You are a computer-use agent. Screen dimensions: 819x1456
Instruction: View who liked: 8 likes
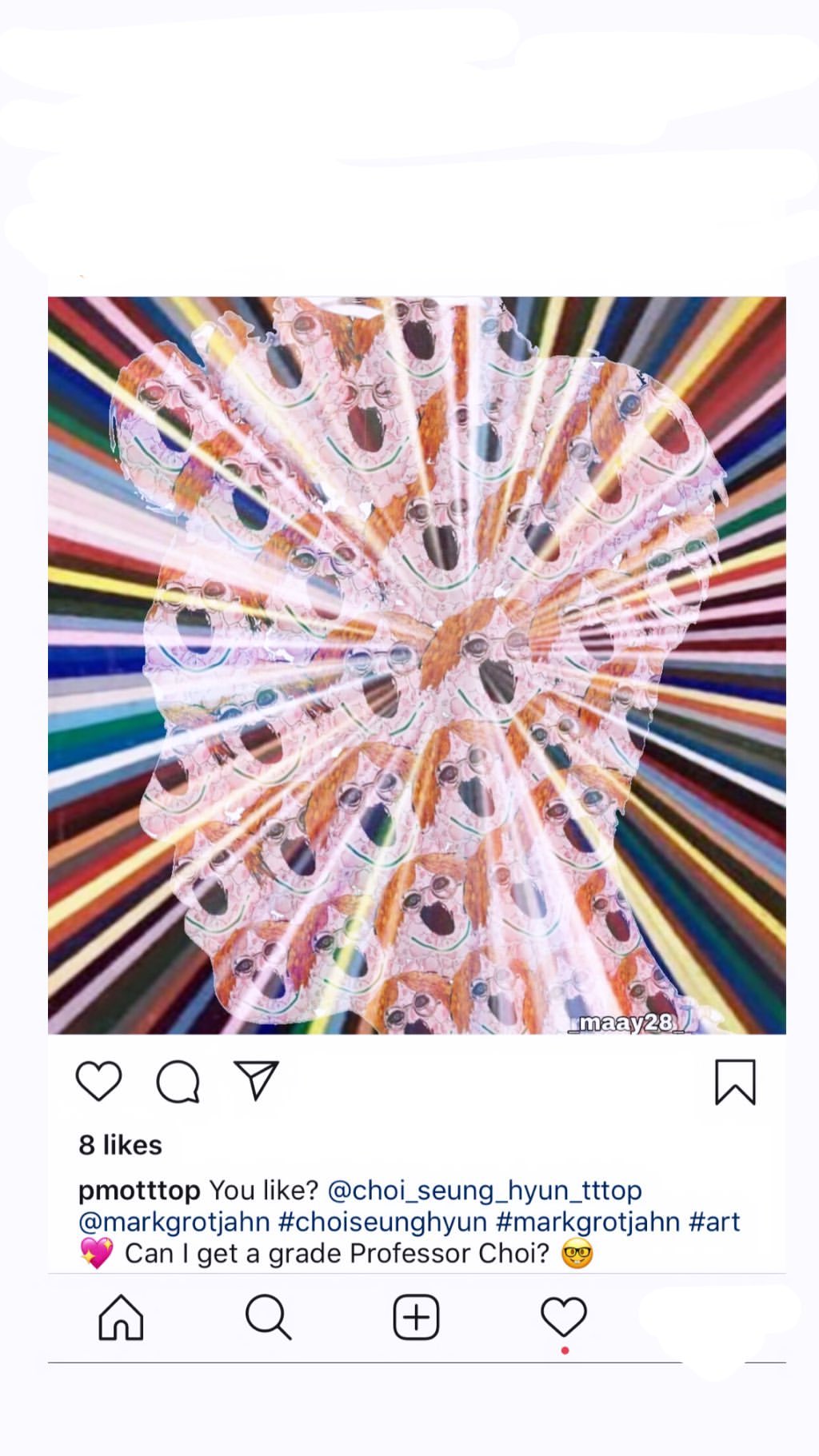(x=120, y=1145)
